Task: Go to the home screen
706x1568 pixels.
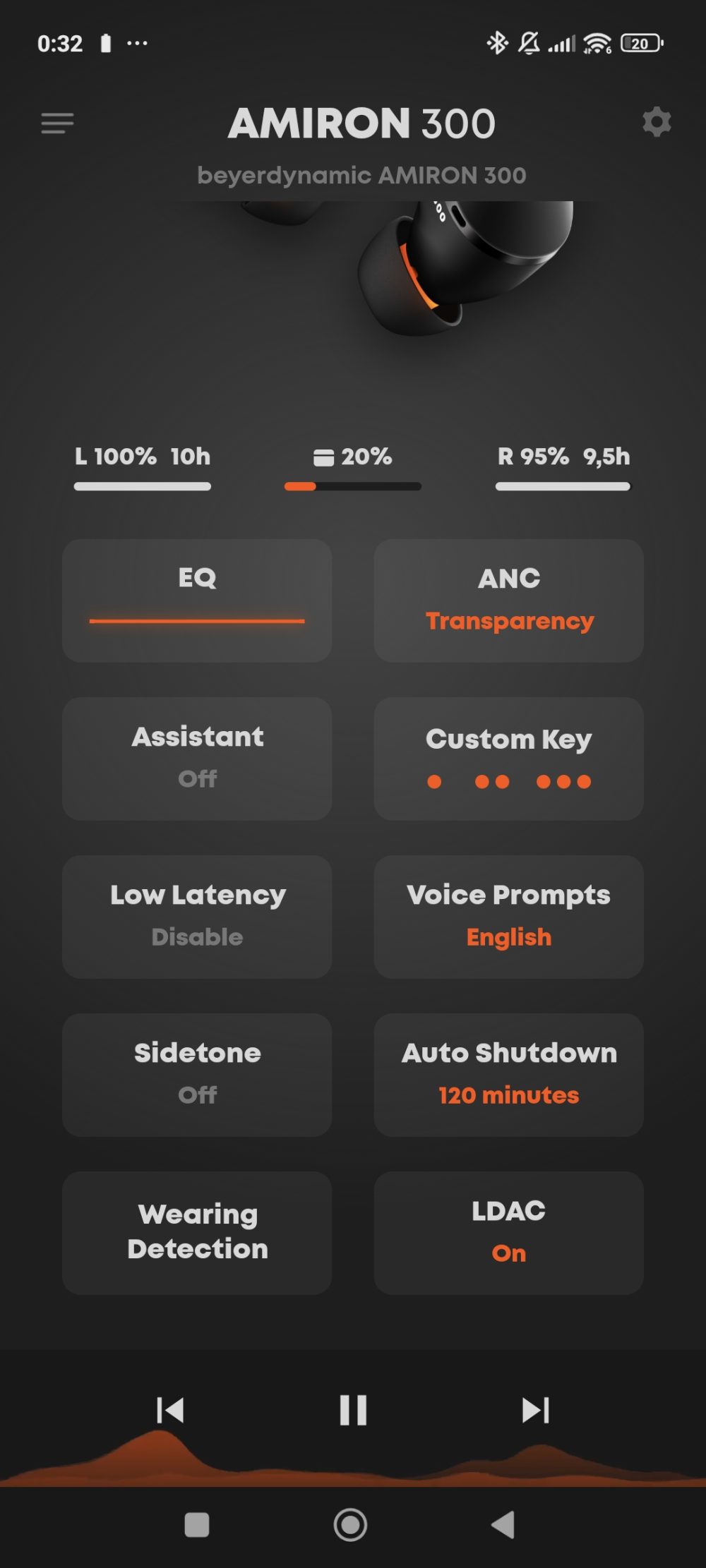Action: click(x=350, y=1524)
